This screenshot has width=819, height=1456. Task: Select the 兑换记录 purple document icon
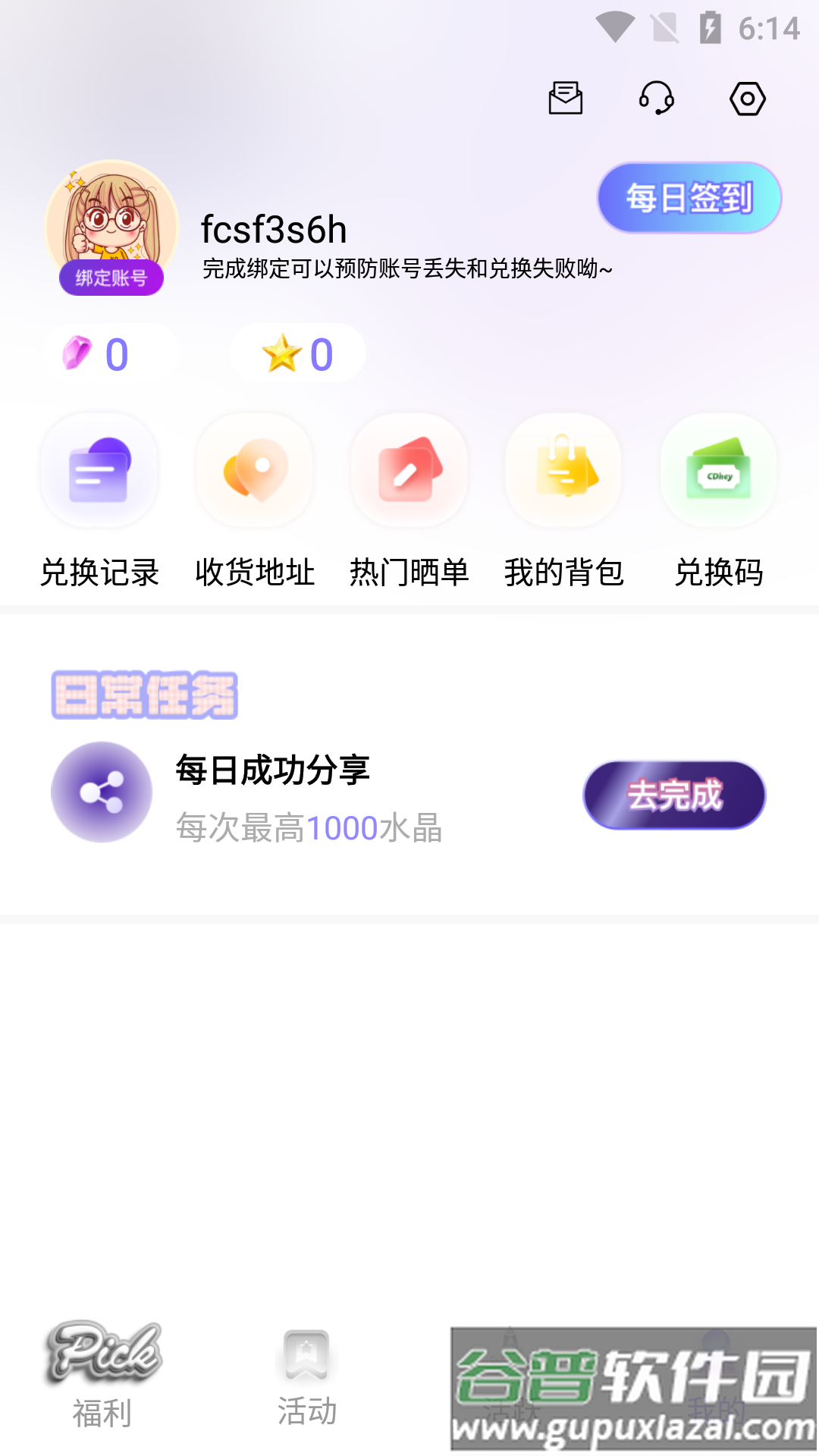[x=99, y=470]
